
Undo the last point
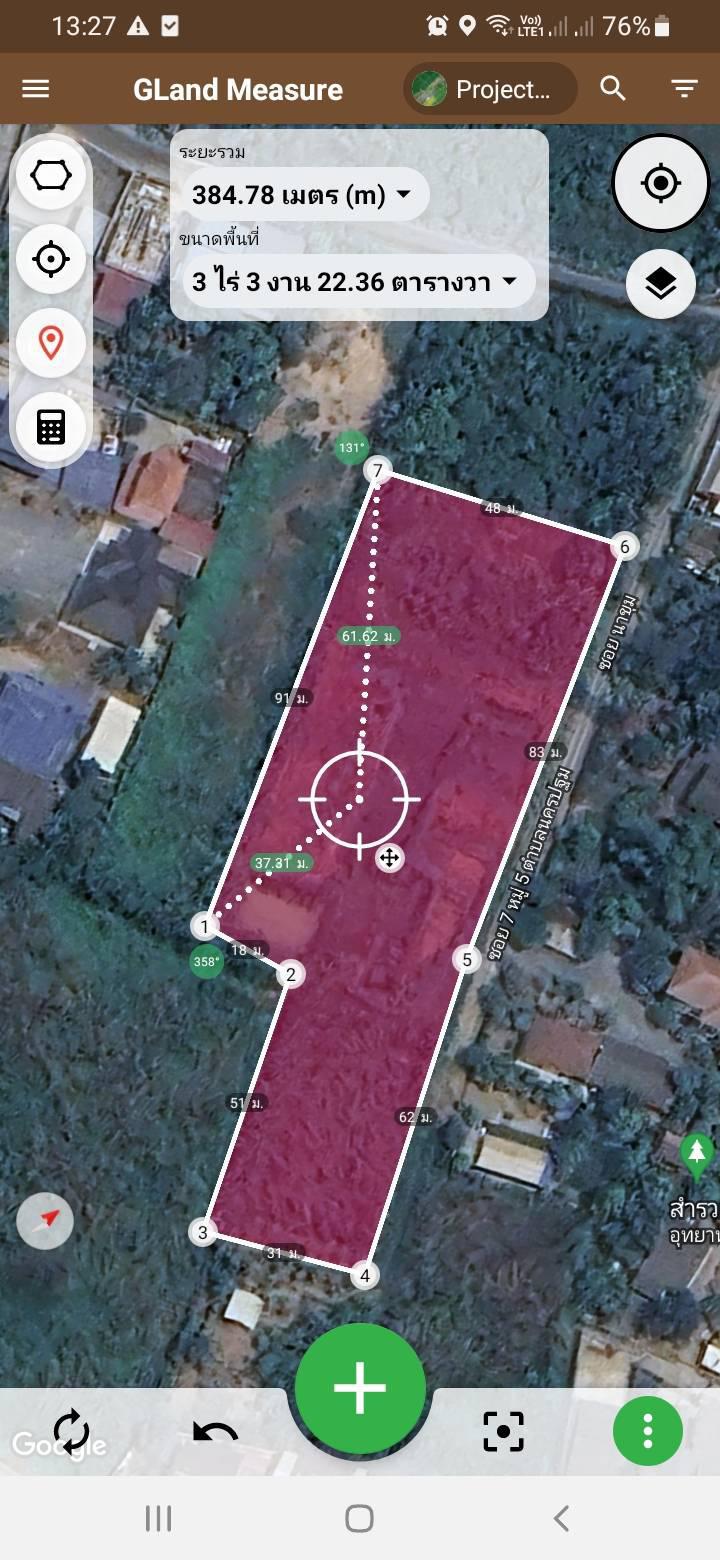coord(215,1433)
